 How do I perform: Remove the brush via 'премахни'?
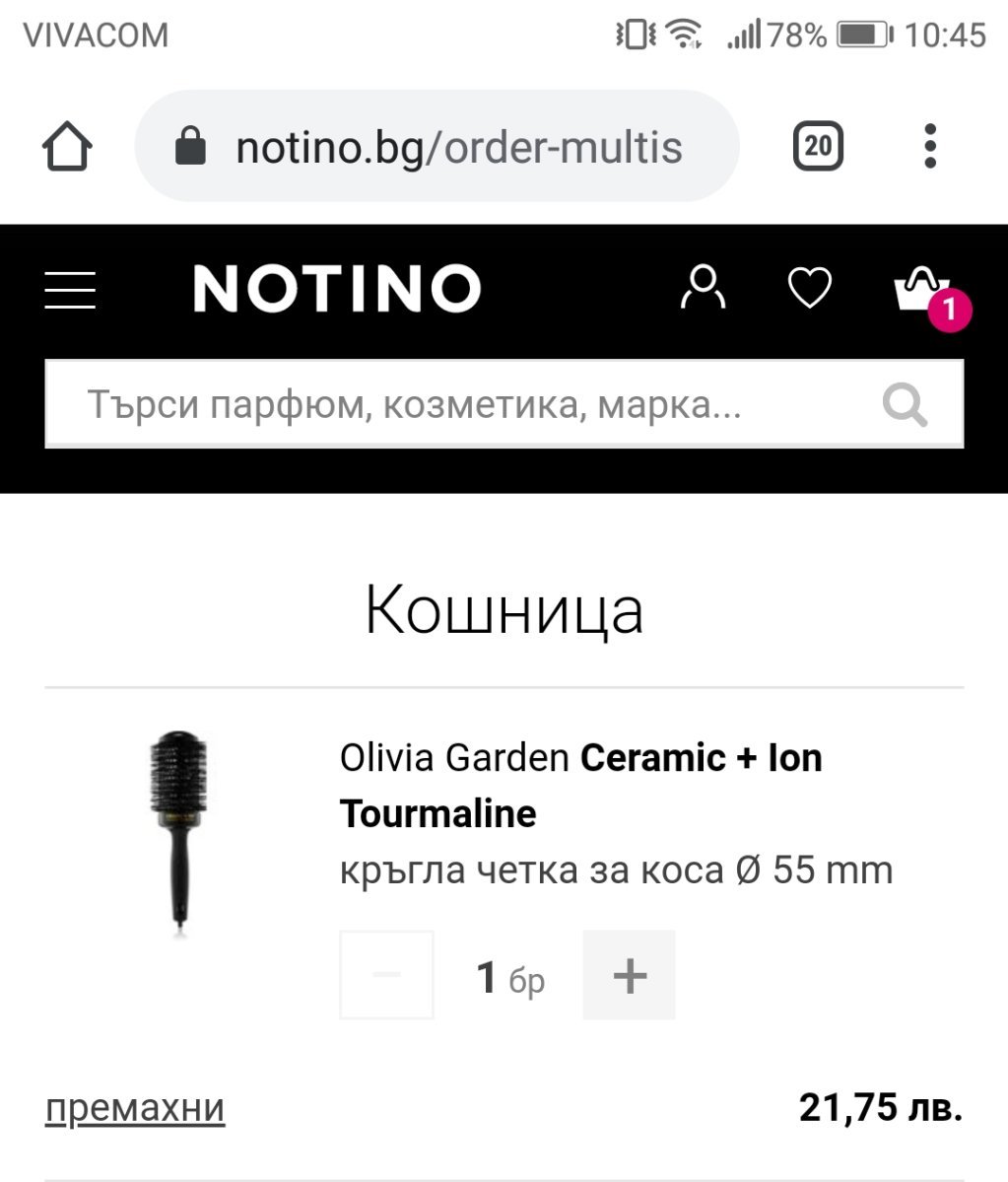(x=135, y=1108)
